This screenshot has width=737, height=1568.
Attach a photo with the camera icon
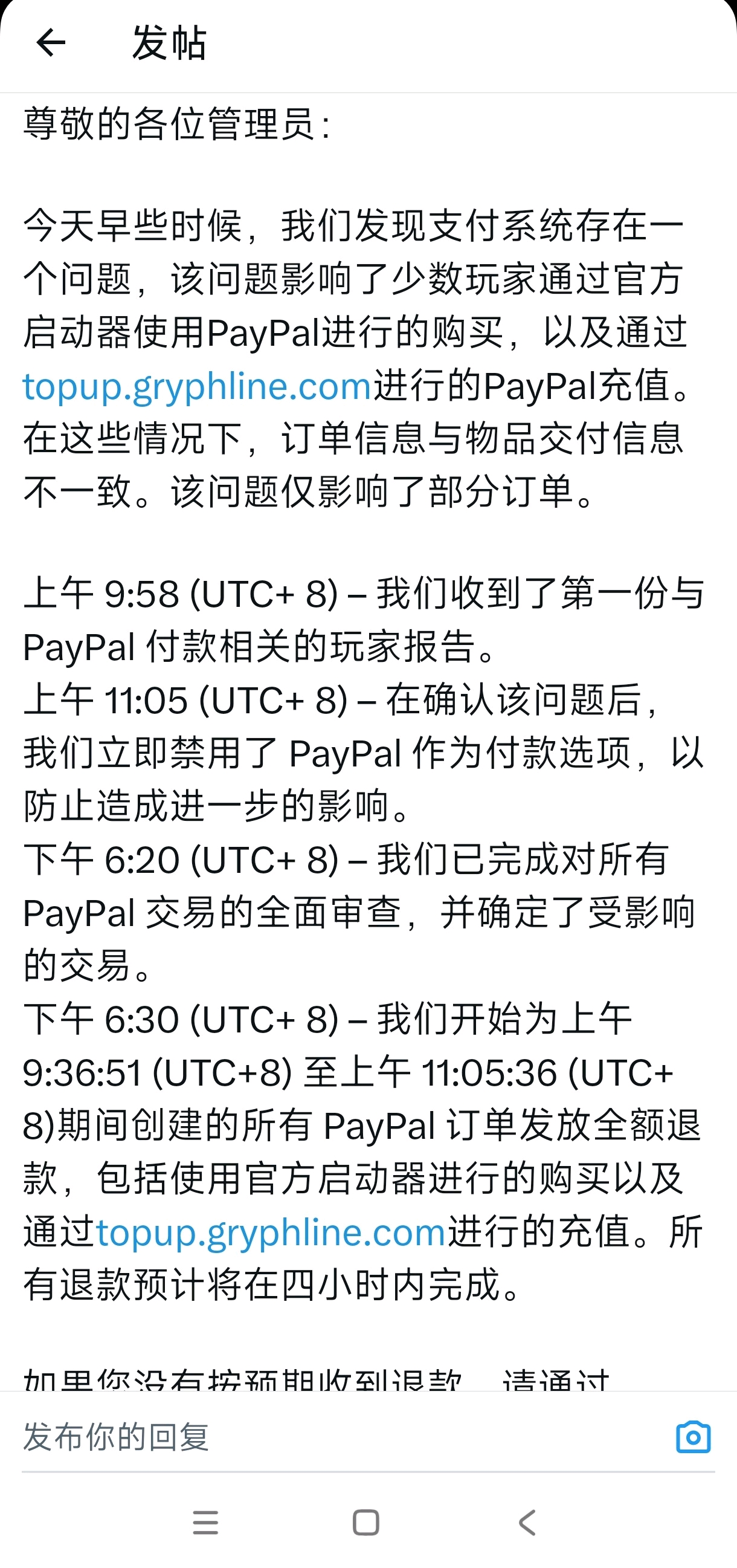(x=694, y=1437)
